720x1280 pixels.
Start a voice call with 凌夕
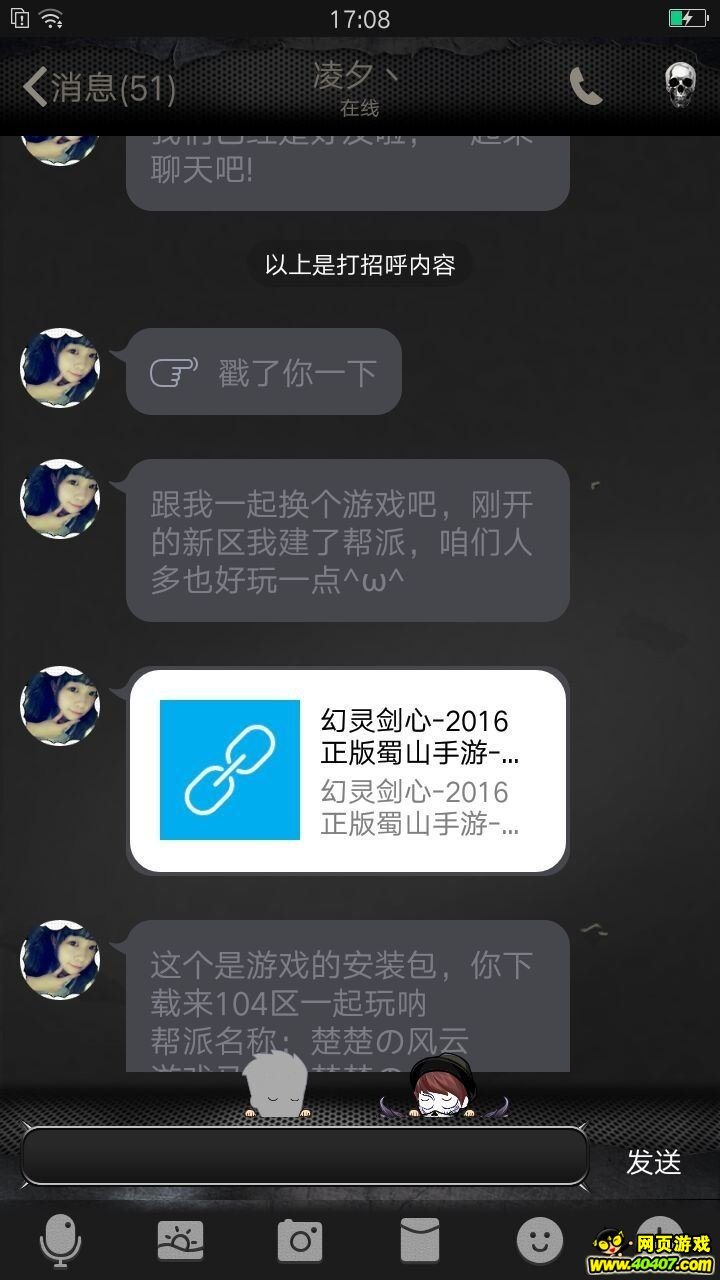coord(586,87)
